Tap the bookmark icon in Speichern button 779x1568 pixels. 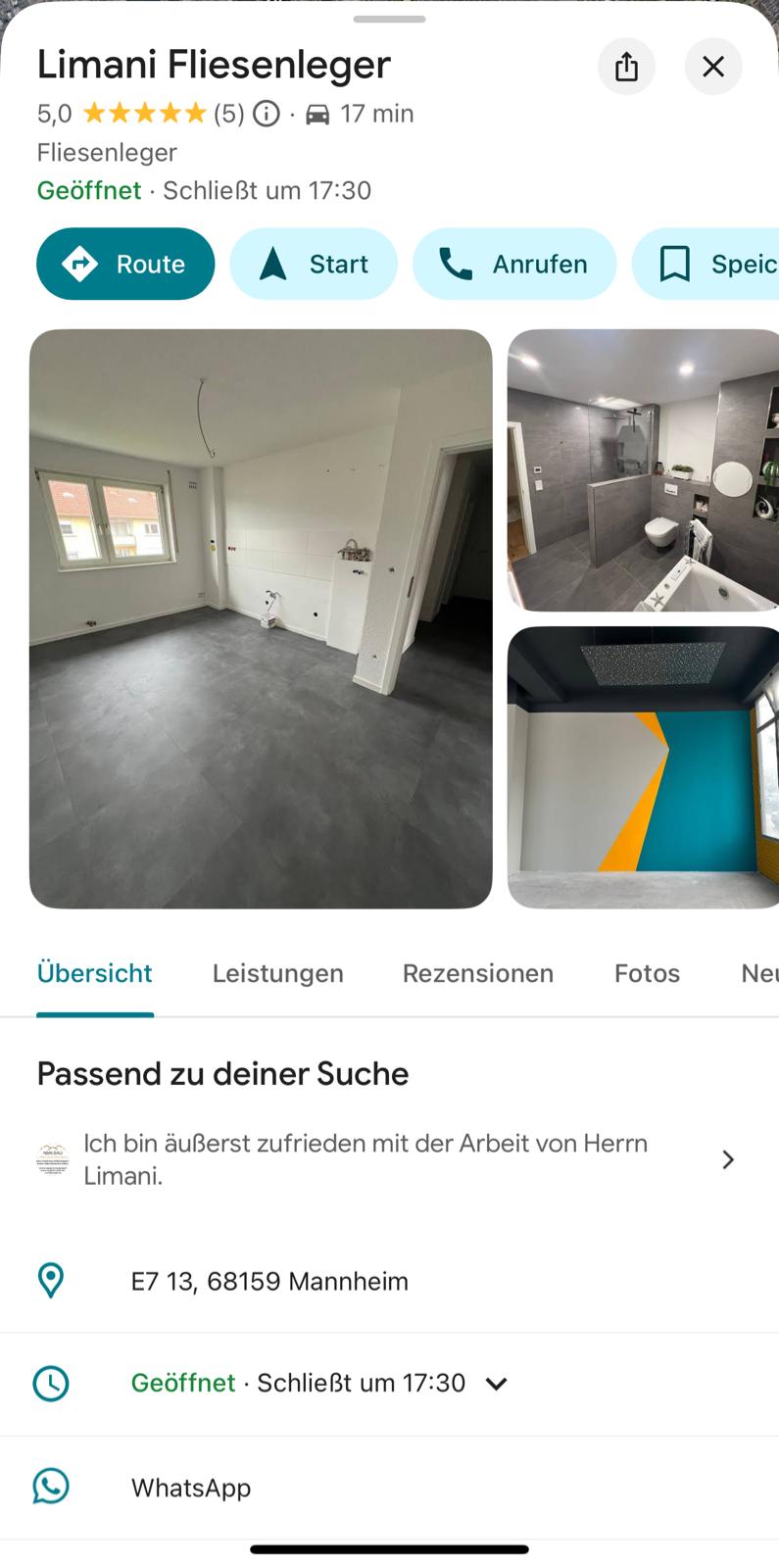pyautogui.click(x=674, y=263)
